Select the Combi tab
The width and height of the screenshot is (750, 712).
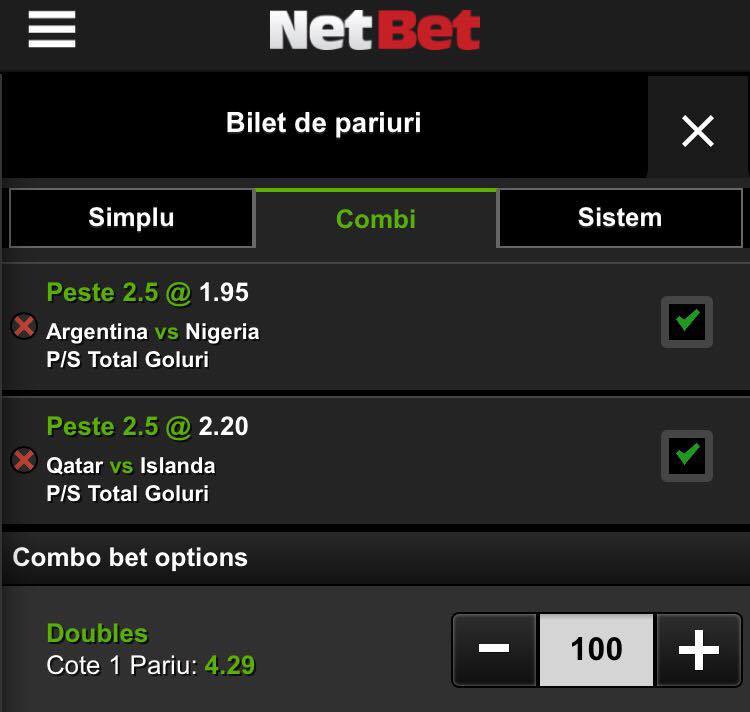(376, 219)
